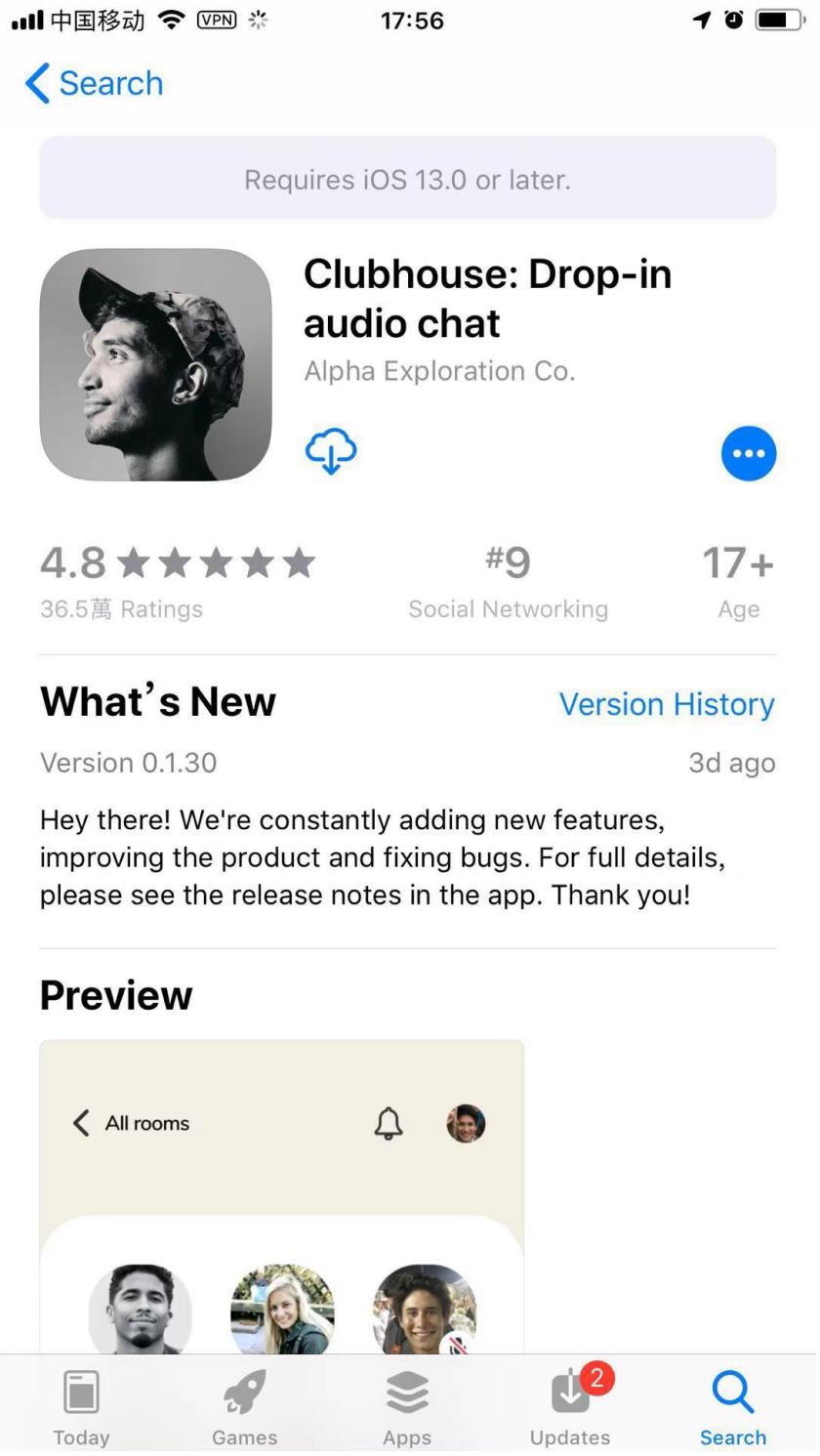
Task: Open the blue more options button
Action: [748, 454]
